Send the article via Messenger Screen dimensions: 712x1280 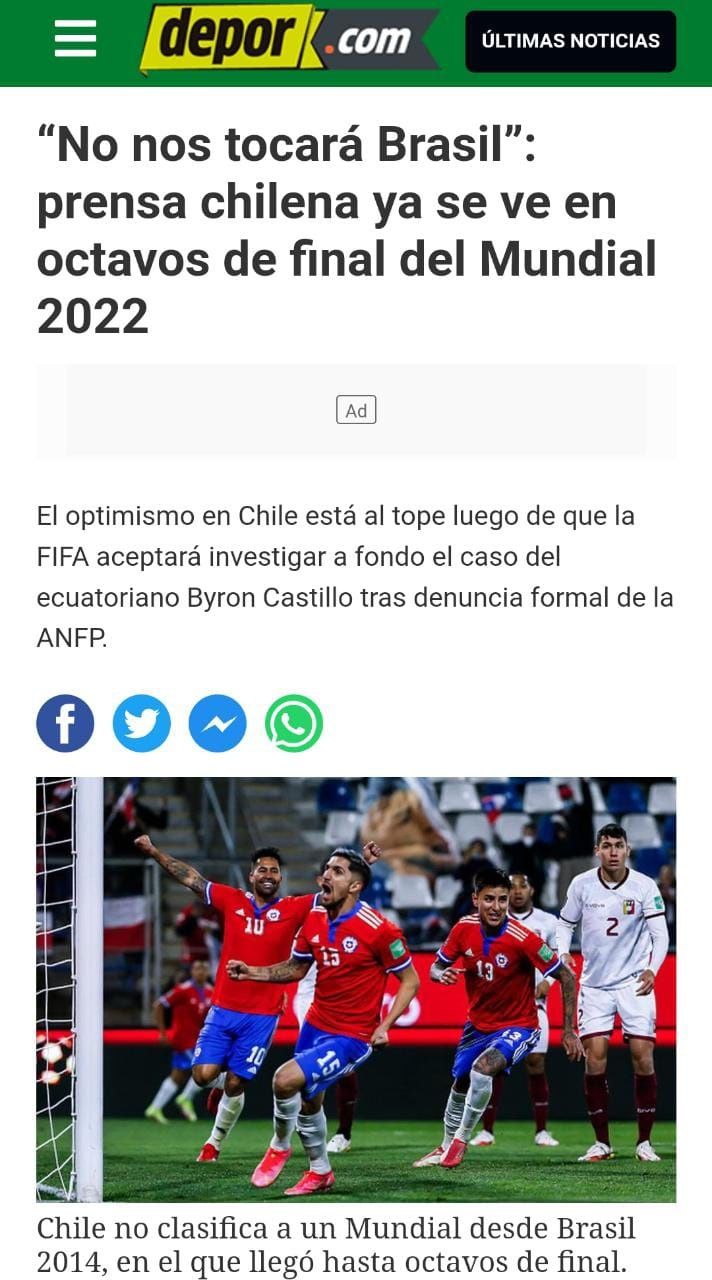217,724
